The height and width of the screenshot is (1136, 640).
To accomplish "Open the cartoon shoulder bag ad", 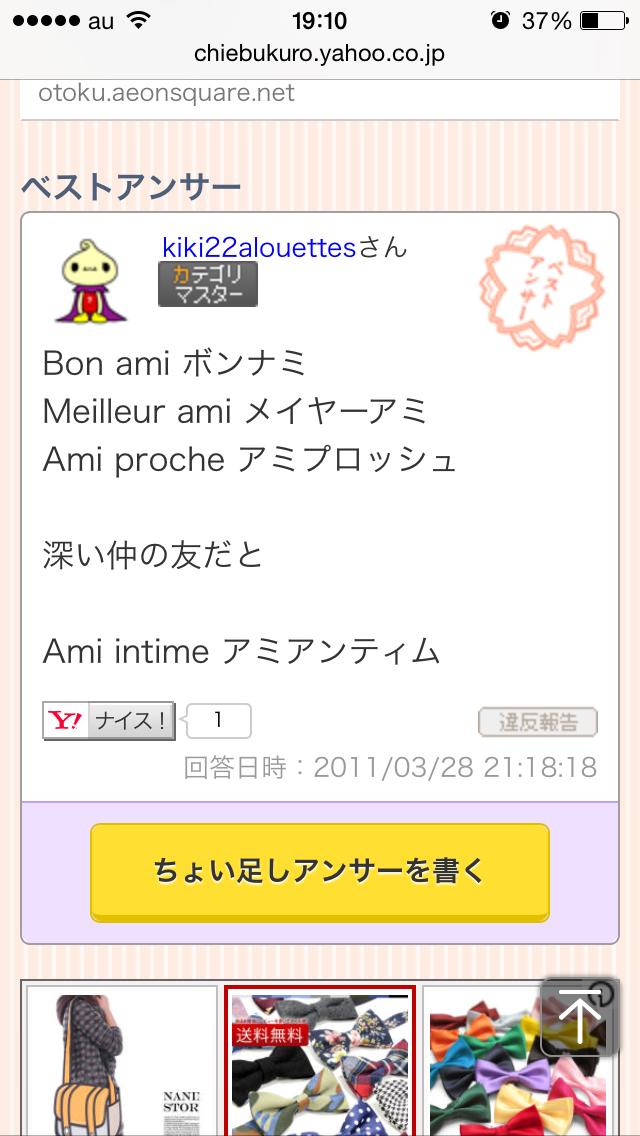I will coord(121,1060).
